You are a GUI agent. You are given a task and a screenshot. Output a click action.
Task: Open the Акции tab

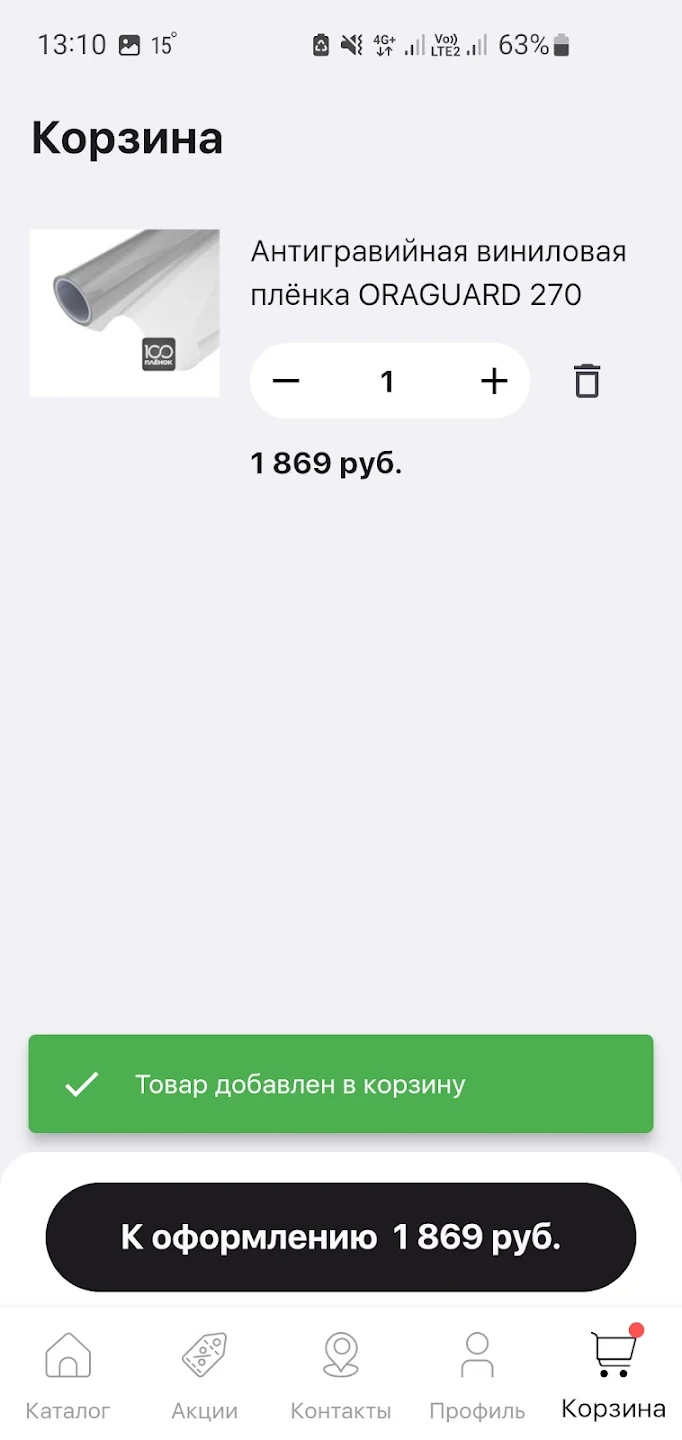click(x=204, y=1375)
